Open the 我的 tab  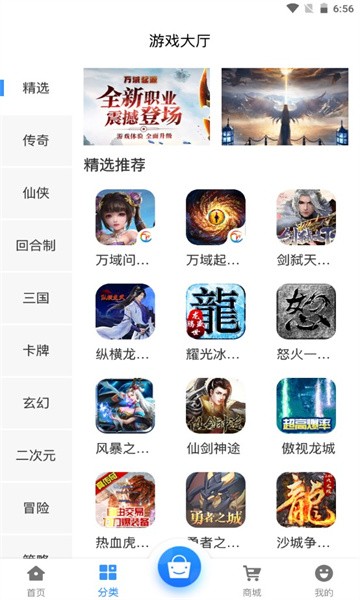point(324,580)
